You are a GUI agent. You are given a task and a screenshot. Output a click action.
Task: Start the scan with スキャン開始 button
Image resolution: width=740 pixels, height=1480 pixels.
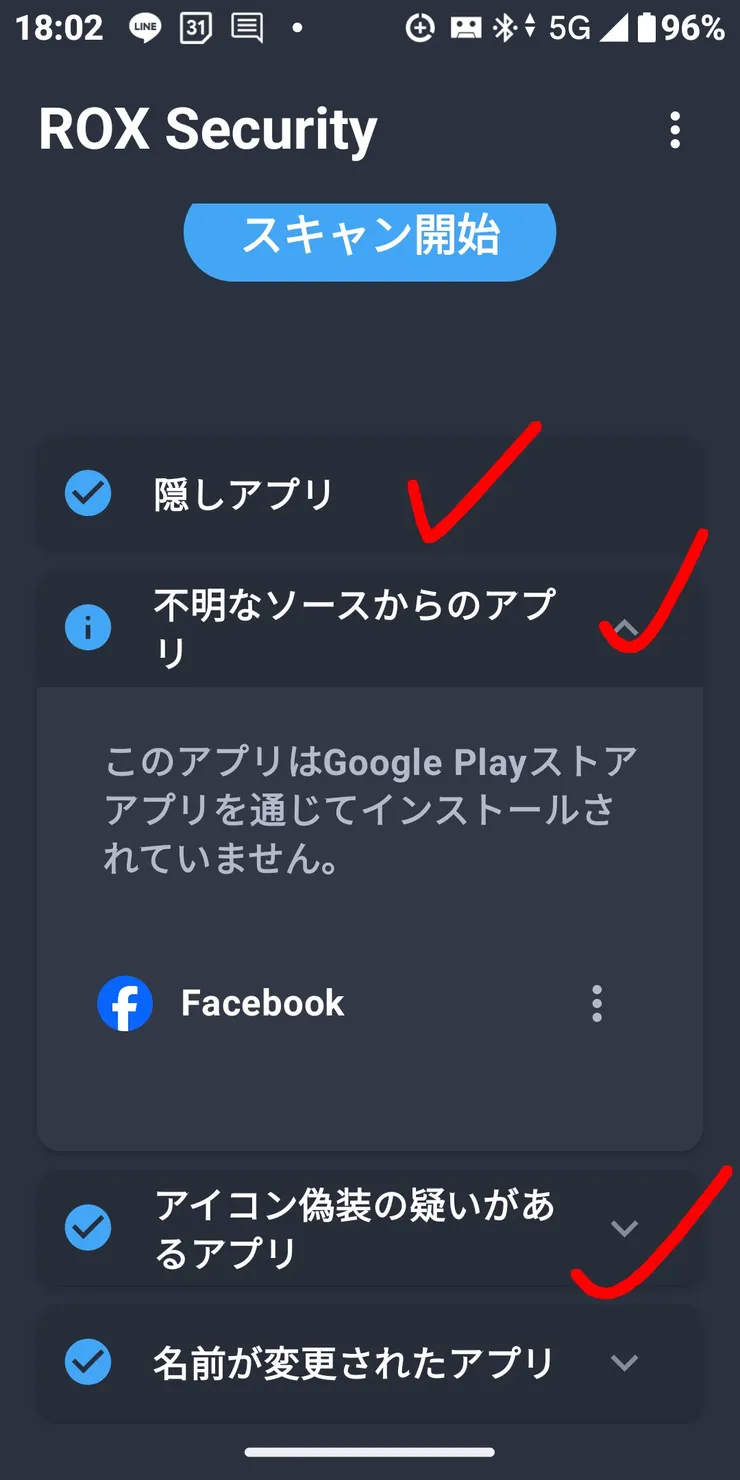click(x=369, y=238)
